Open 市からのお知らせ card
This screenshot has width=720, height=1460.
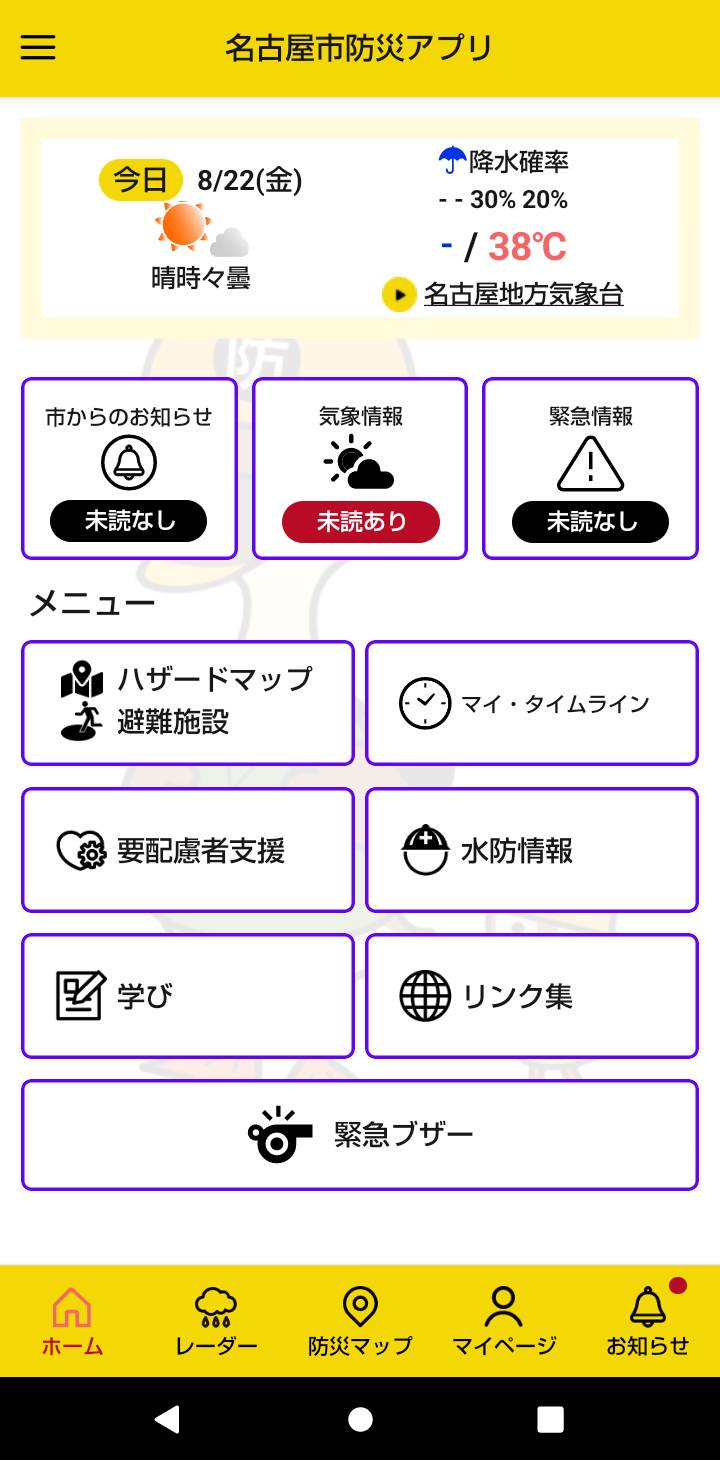(129, 468)
